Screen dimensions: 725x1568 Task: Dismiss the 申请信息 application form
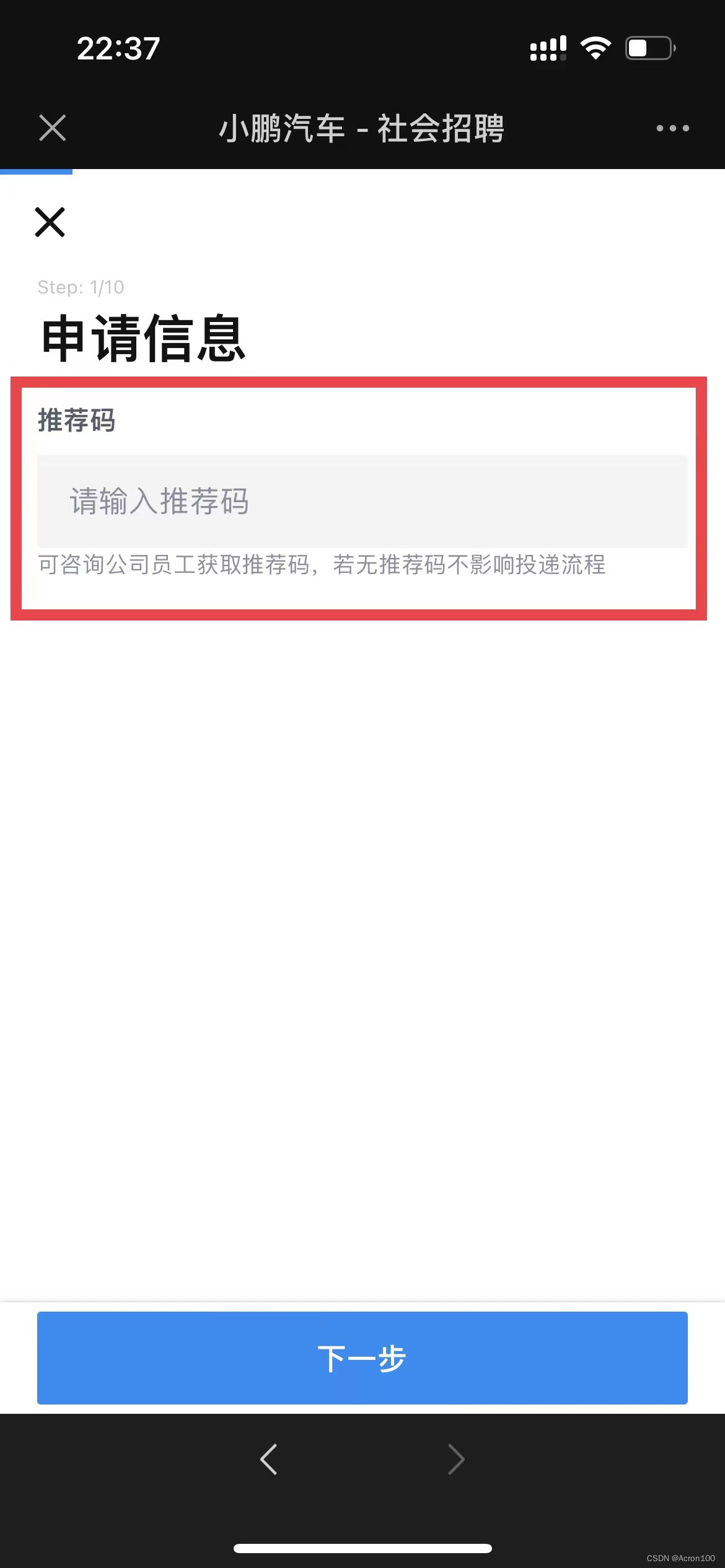(50, 222)
